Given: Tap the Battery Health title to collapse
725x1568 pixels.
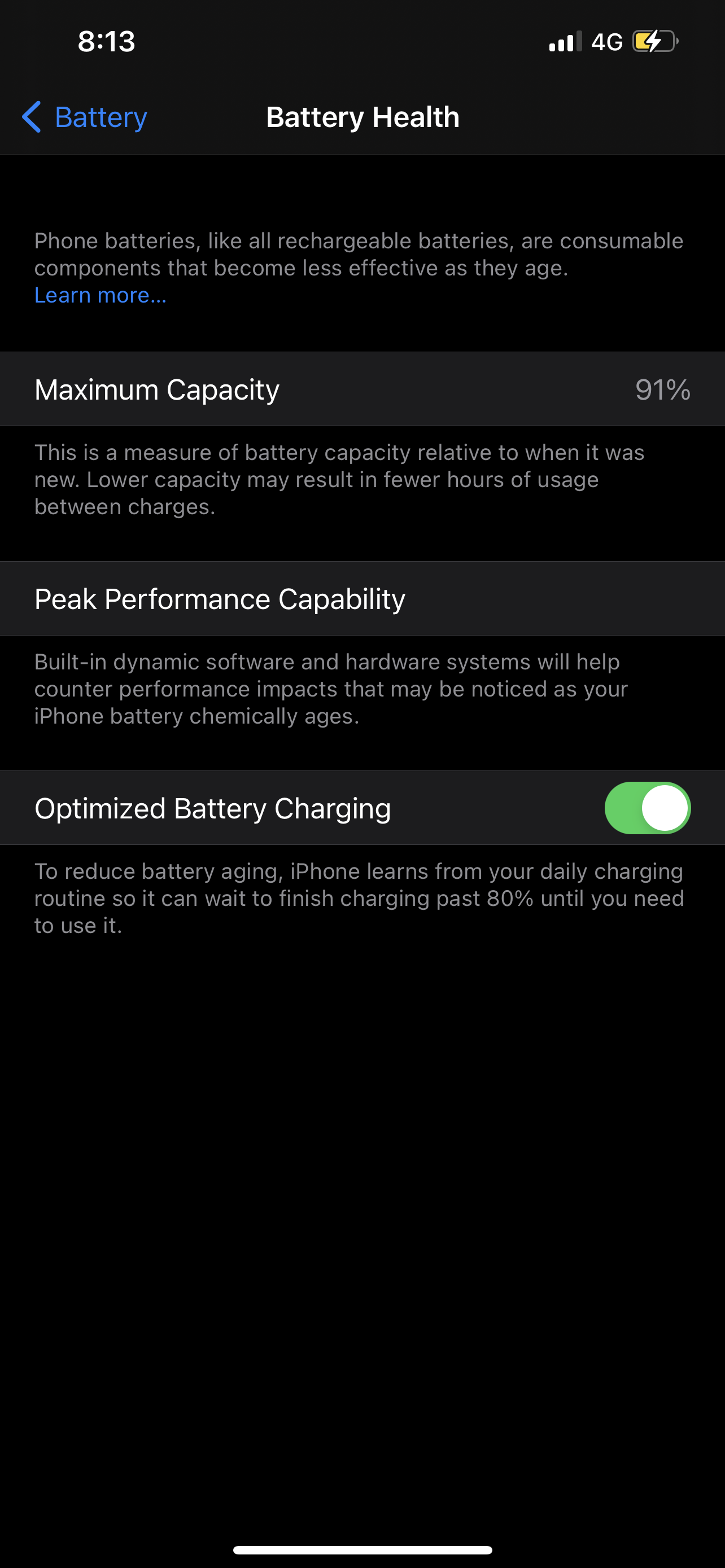Looking at the screenshot, I should (362, 116).
